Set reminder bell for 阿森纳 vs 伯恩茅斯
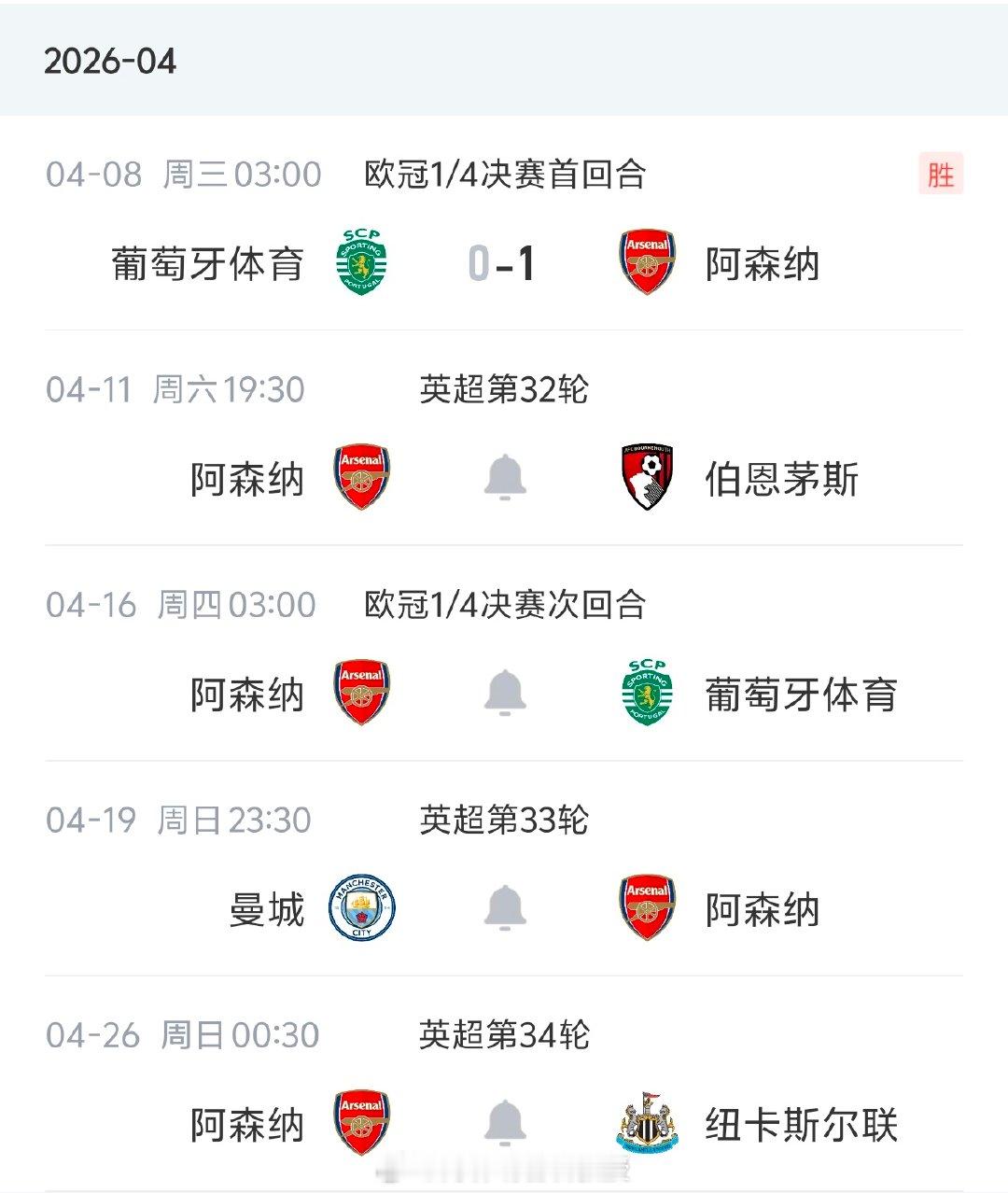 point(505,478)
